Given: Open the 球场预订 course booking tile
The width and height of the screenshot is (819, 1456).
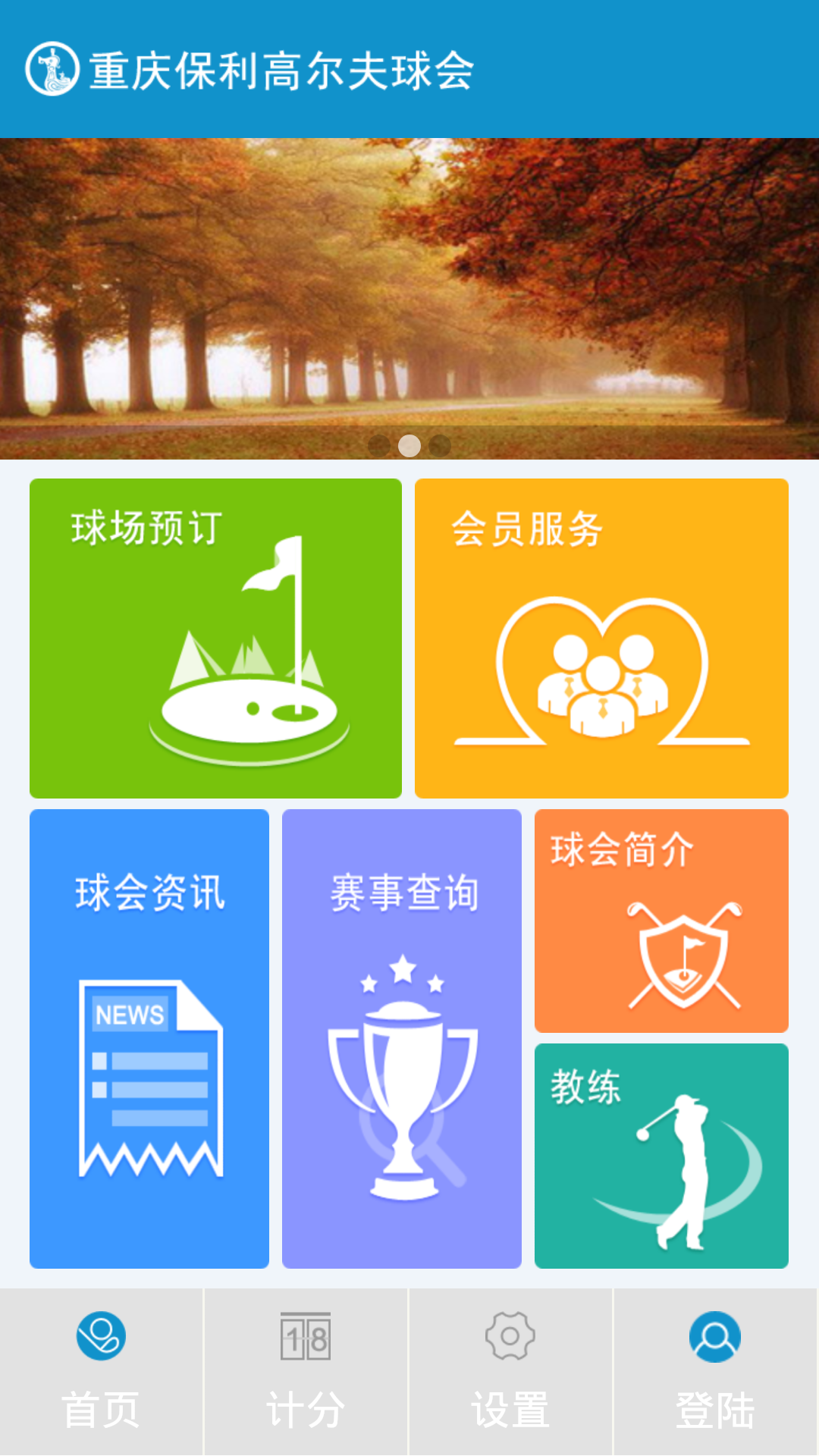Looking at the screenshot, I should point(215,638).
